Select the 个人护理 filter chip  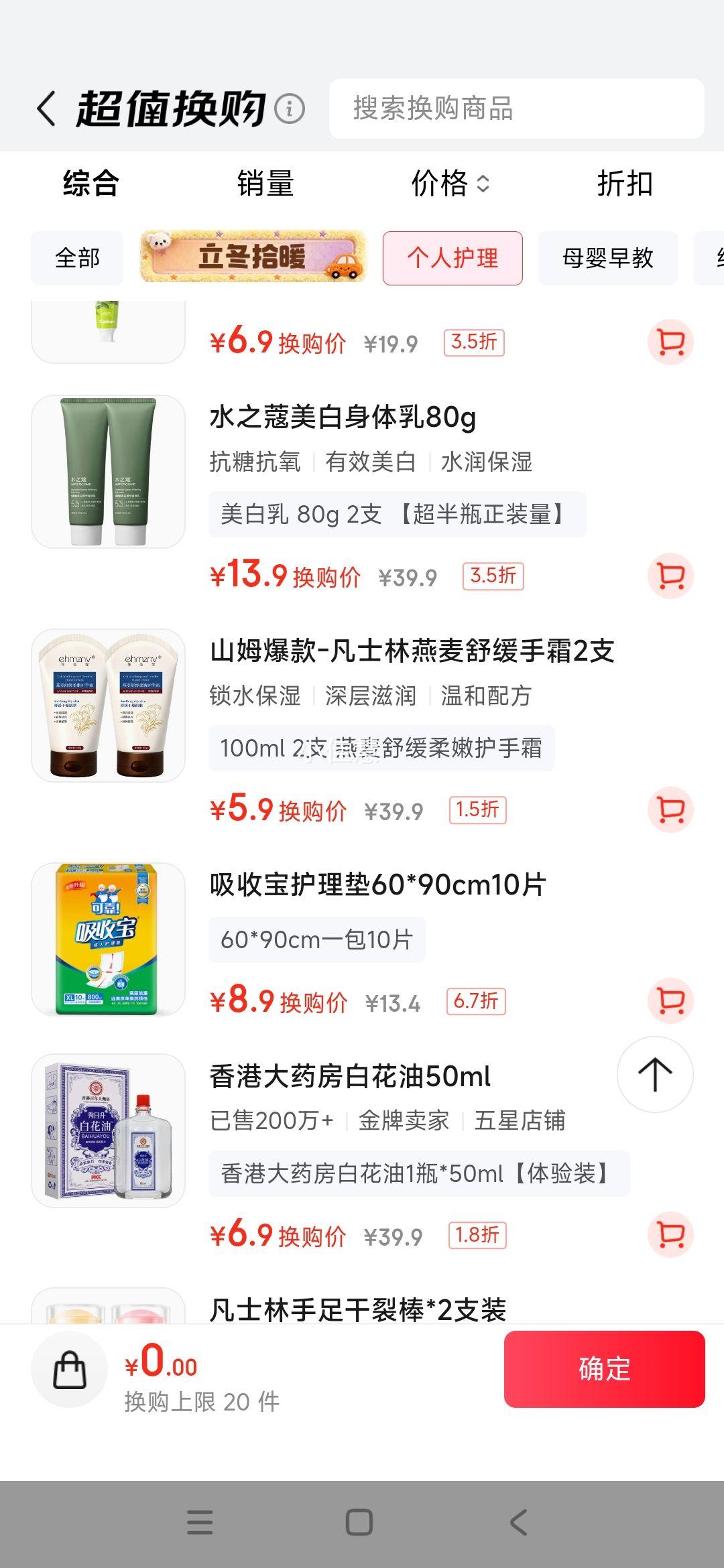(x=452, y=259)
